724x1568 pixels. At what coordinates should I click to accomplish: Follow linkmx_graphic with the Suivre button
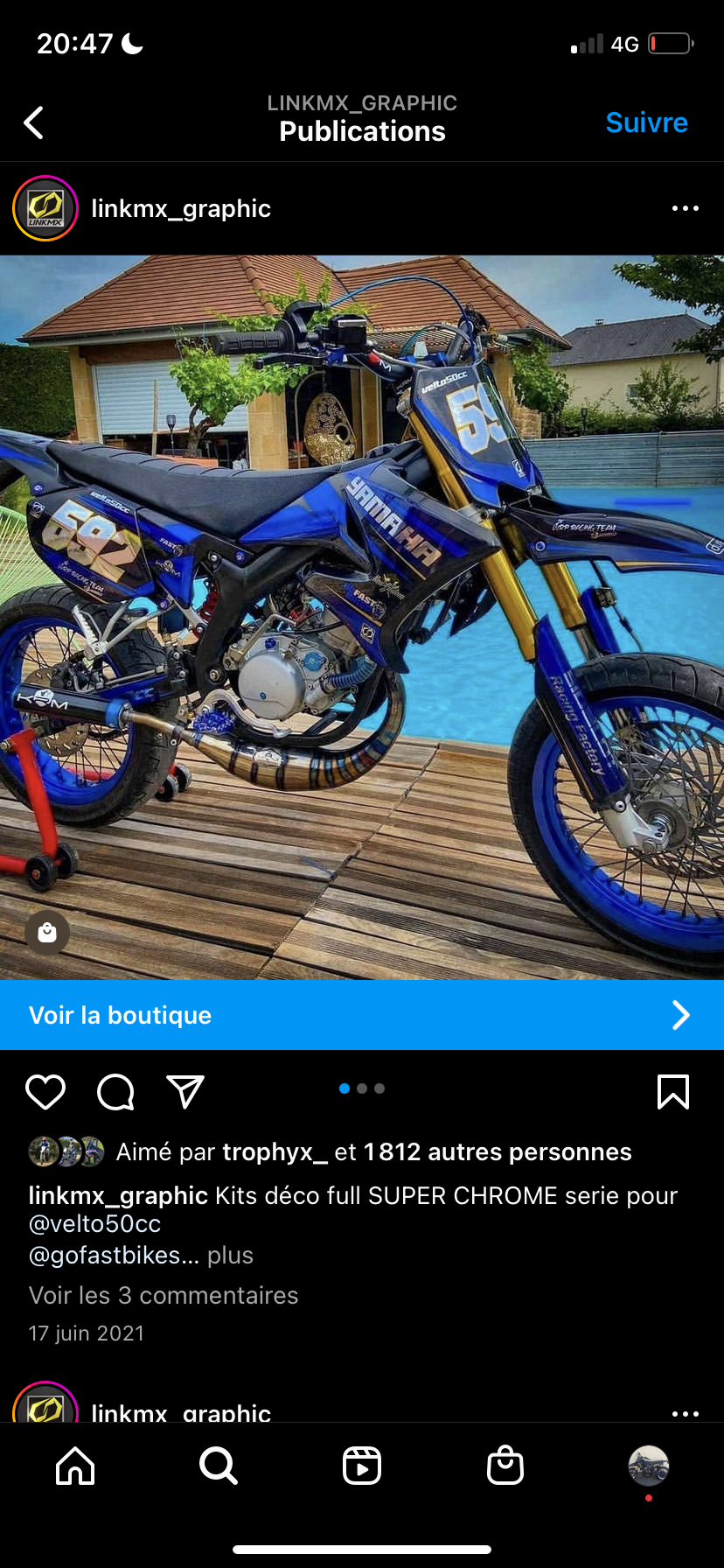[646, 122]
